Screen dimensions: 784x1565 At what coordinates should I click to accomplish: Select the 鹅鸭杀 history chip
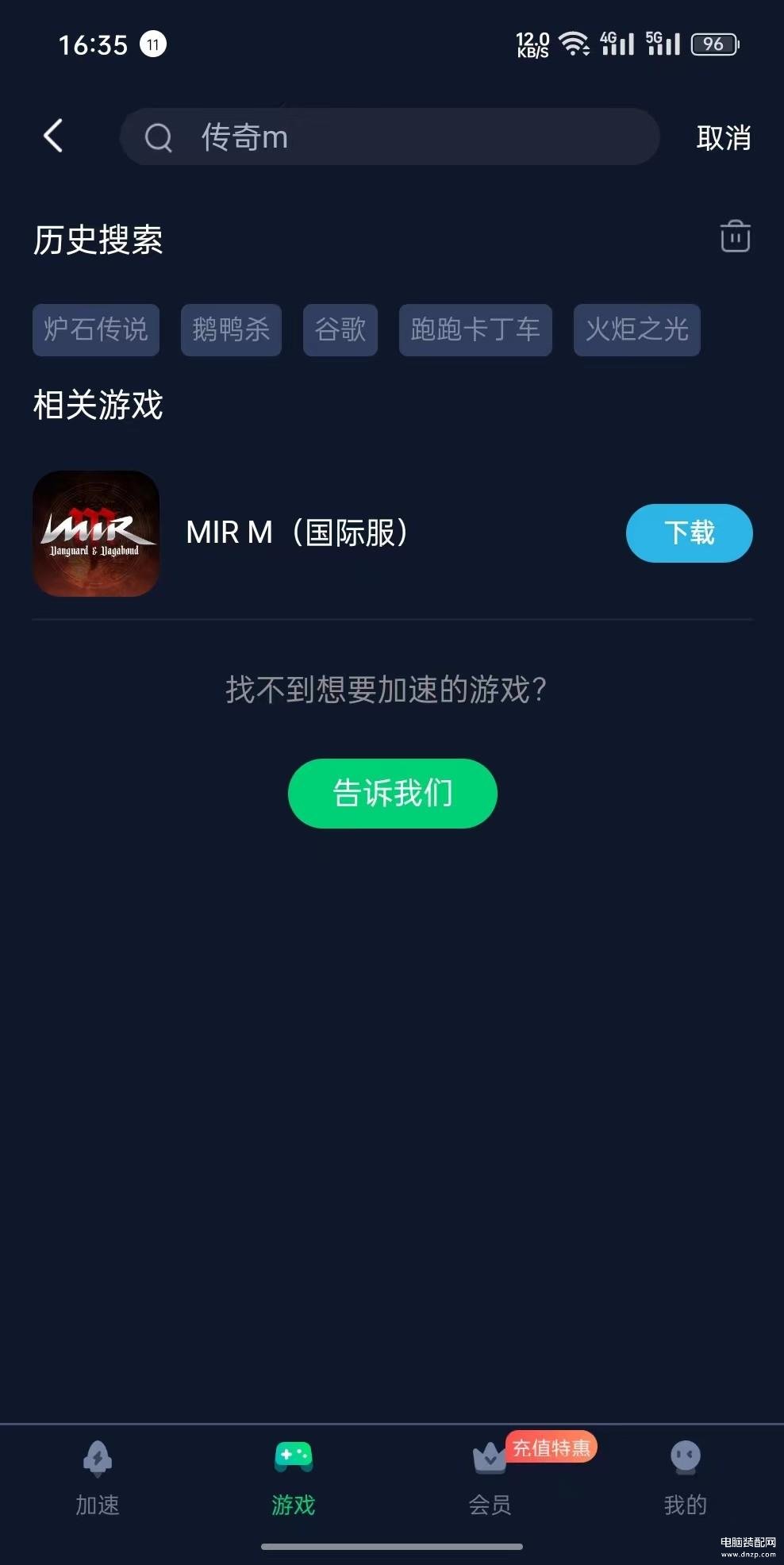(x=231, y=329)
